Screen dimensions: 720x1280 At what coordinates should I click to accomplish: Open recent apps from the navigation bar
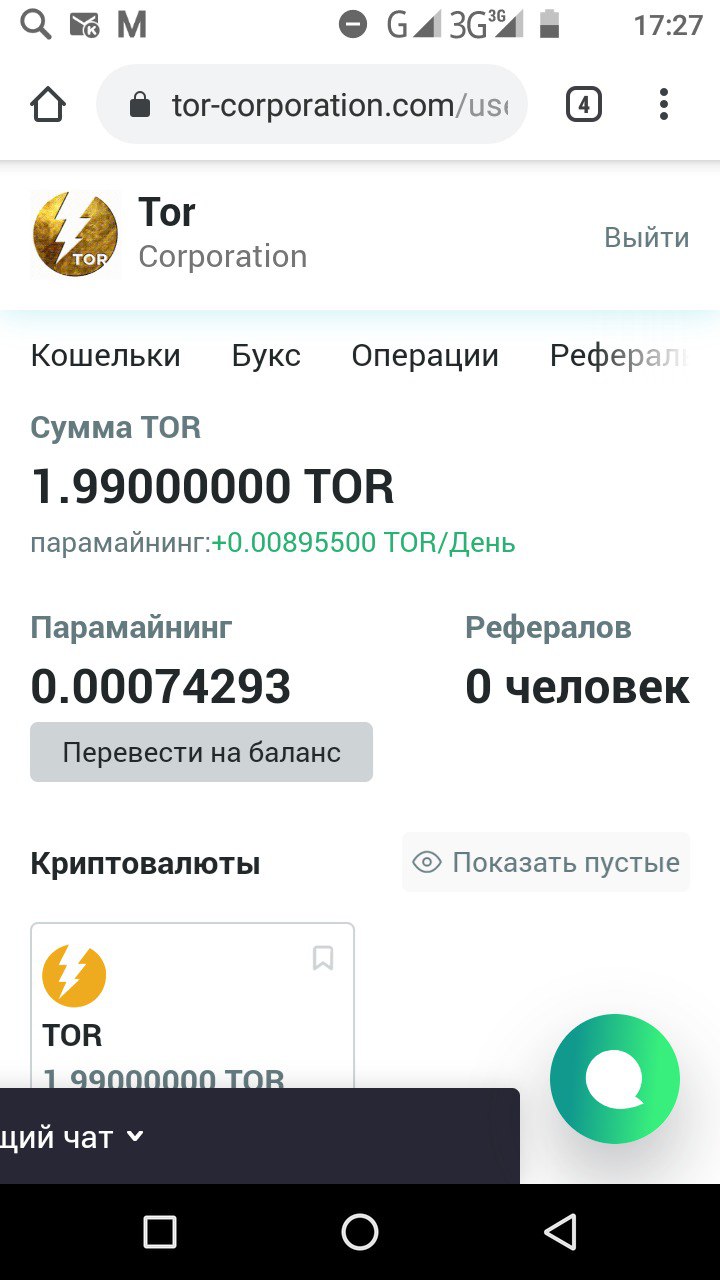(x=160, y=1232)
